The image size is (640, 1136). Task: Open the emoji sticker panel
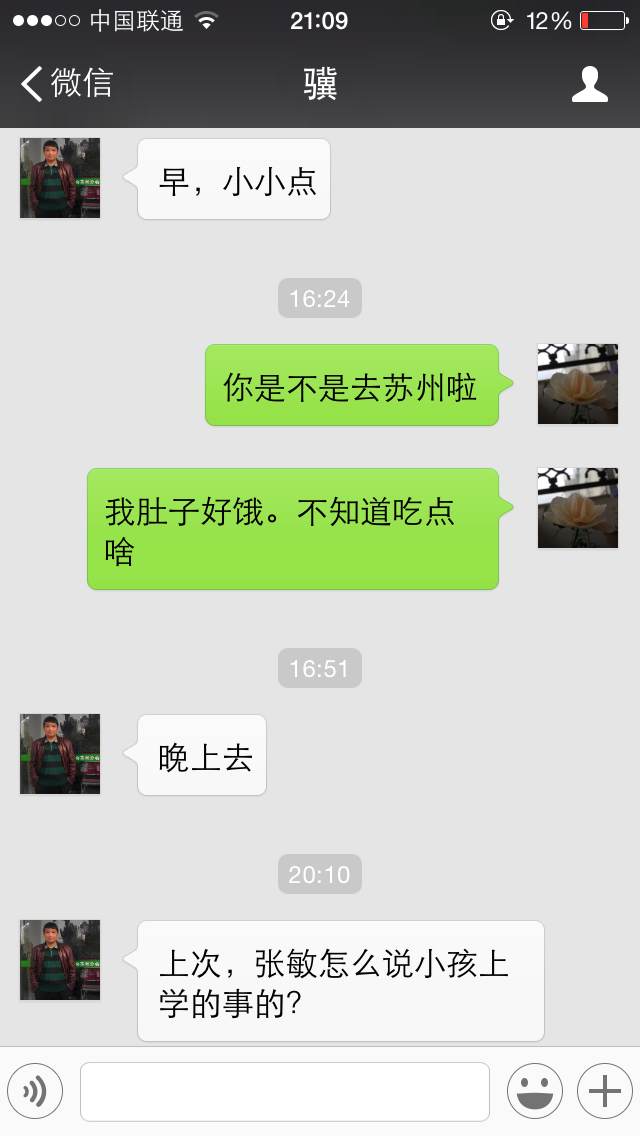point(535,1091)
